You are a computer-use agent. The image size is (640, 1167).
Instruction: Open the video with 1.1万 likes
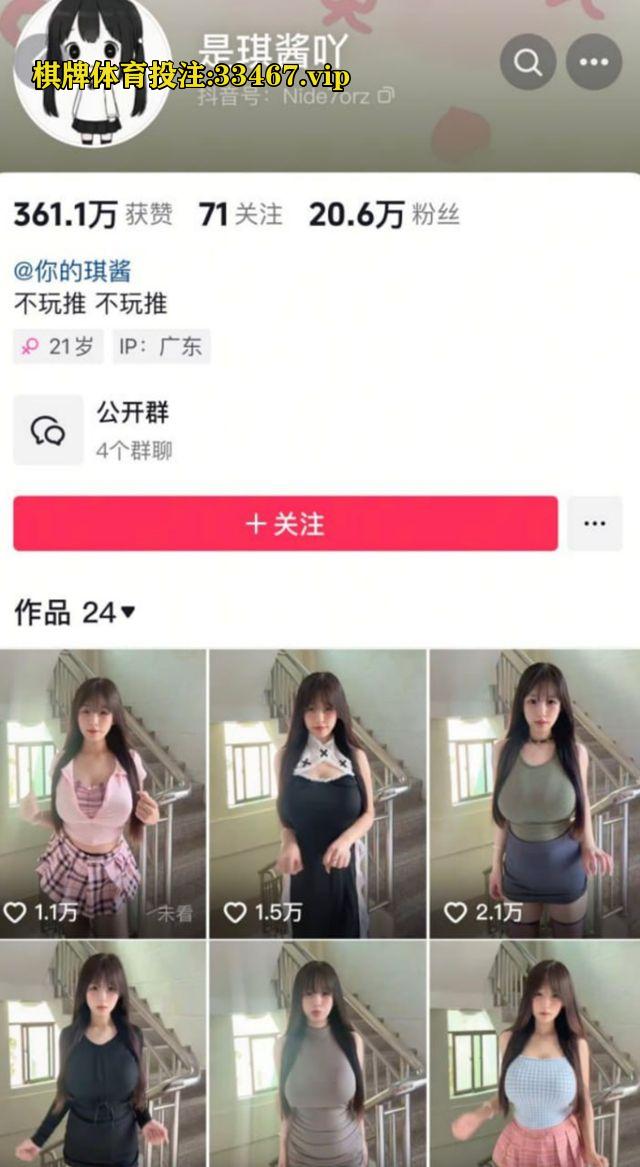click(x=103, y=793)
